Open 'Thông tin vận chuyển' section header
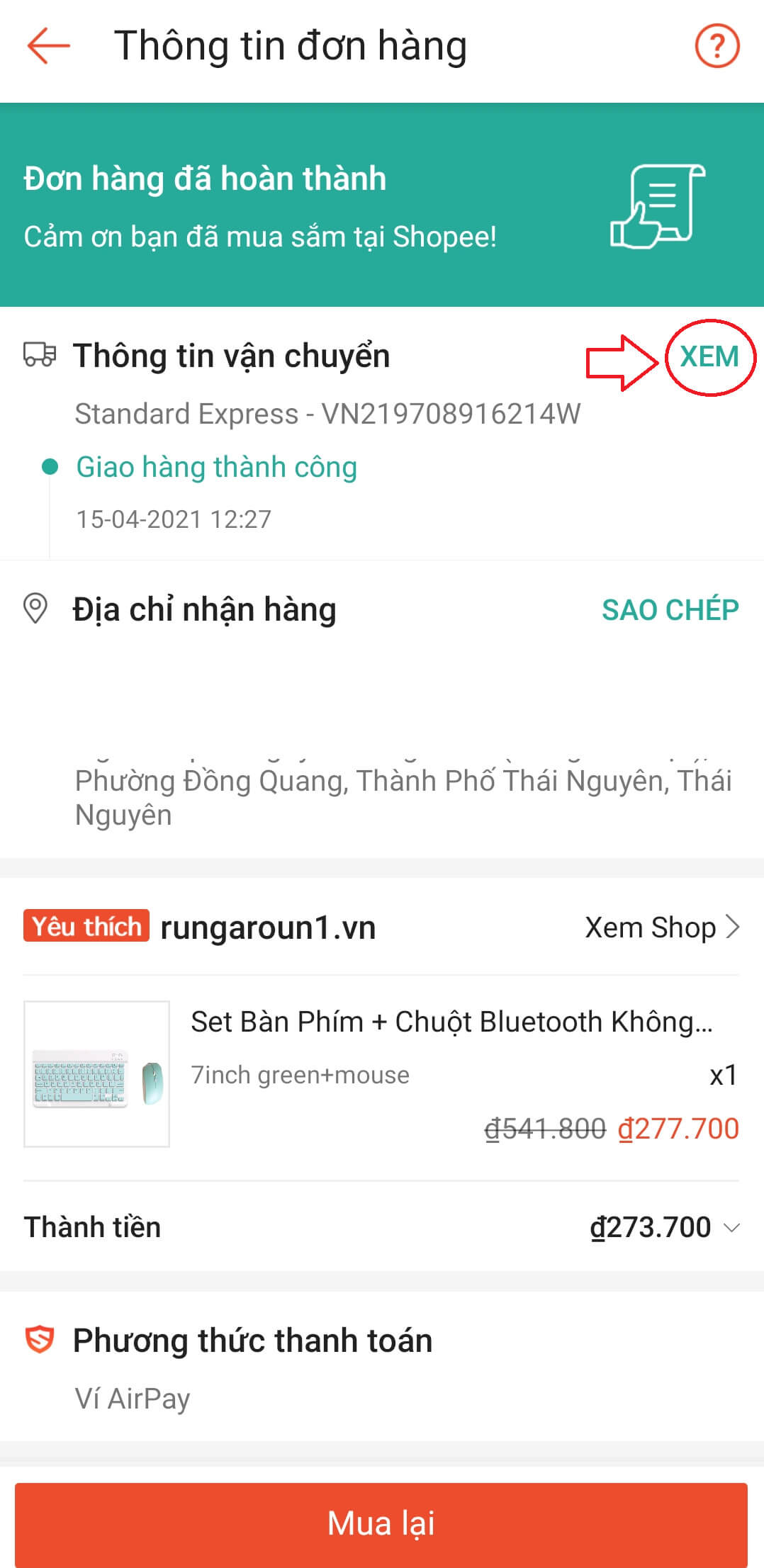 (234, 356)
